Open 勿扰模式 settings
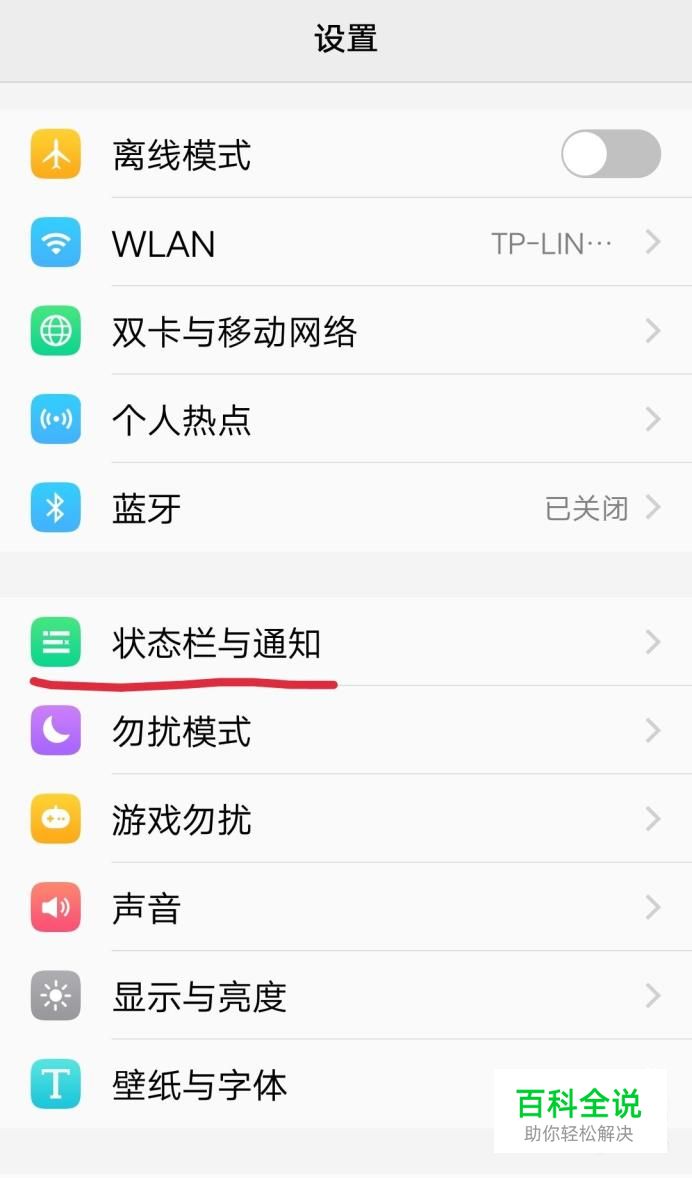The image size is (692, 1178). click(346, 730)
